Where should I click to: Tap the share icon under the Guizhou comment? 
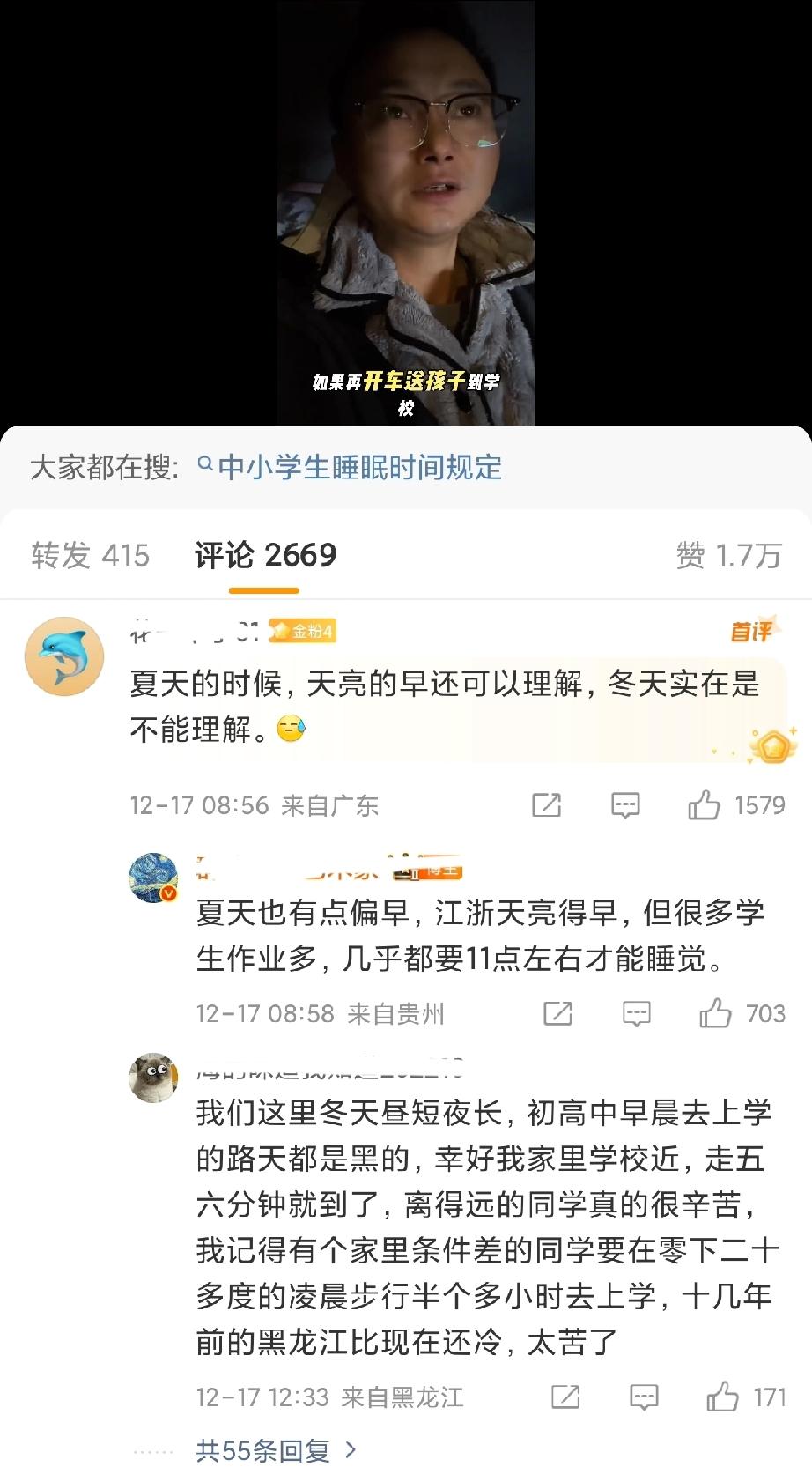559,1013
